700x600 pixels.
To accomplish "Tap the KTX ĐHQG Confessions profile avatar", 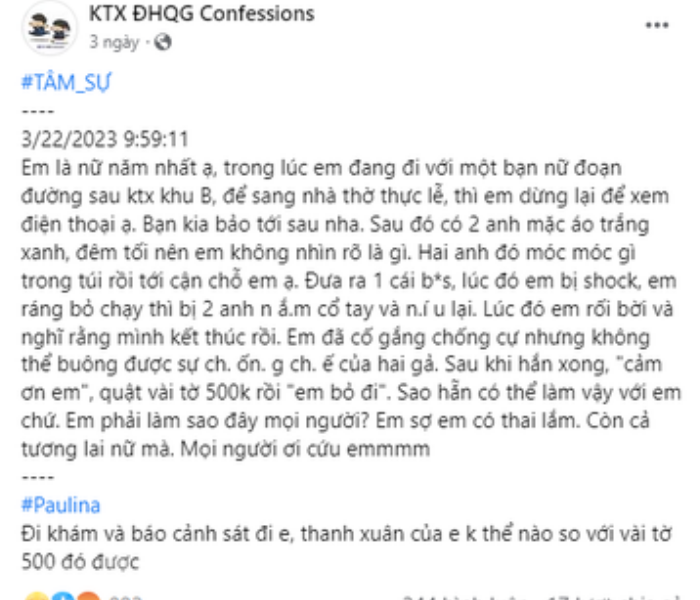I will coord(48,28).
